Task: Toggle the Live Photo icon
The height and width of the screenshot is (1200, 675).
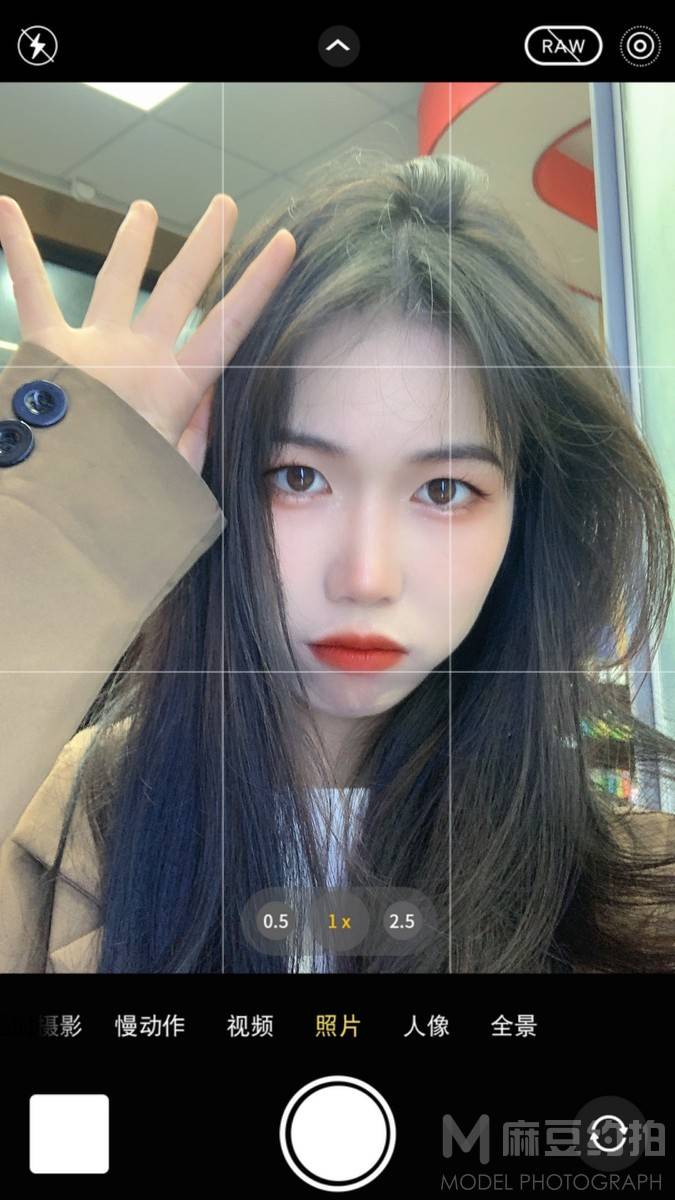Action: pos(639,45)
